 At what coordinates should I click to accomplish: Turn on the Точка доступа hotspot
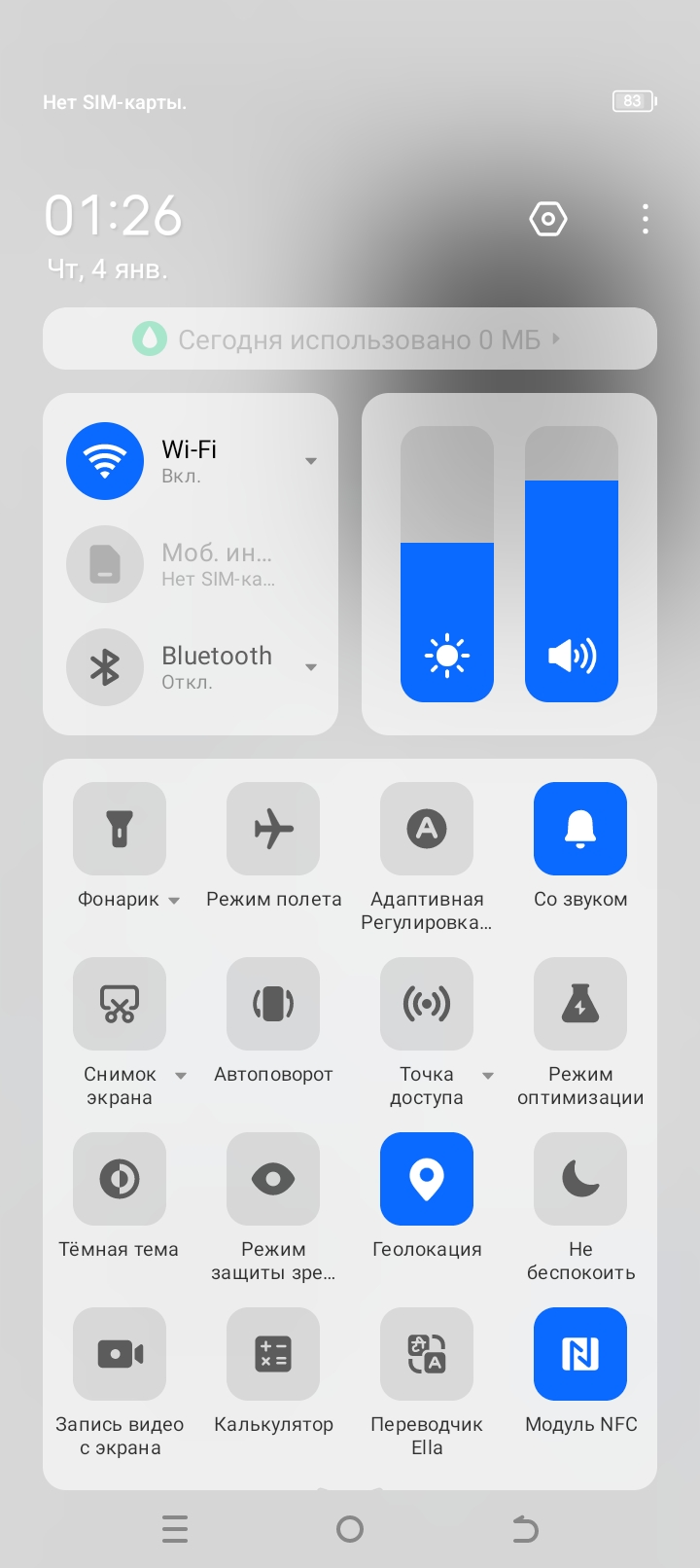(427, 1004)
